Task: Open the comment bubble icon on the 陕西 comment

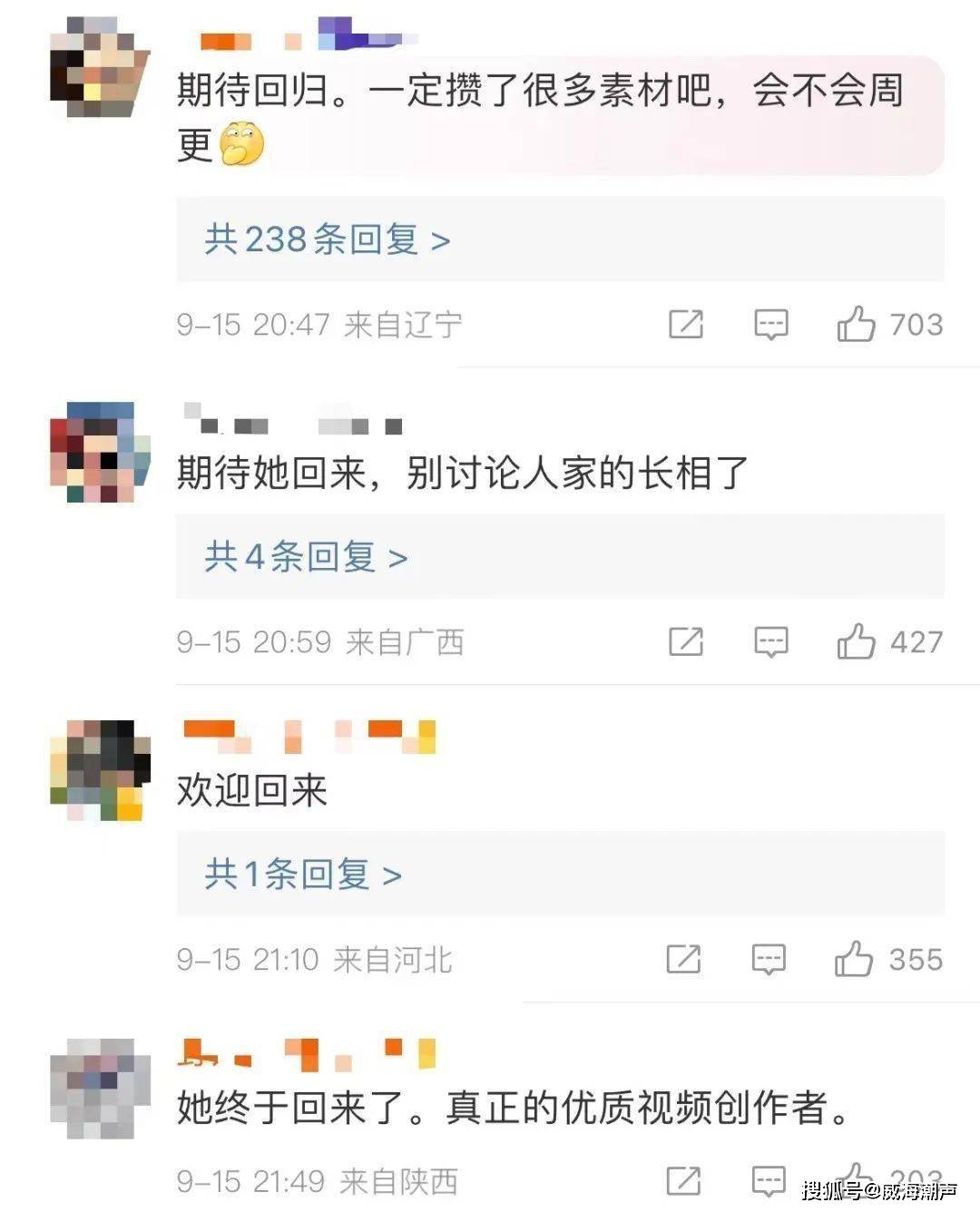Action: click(770, 1181)
